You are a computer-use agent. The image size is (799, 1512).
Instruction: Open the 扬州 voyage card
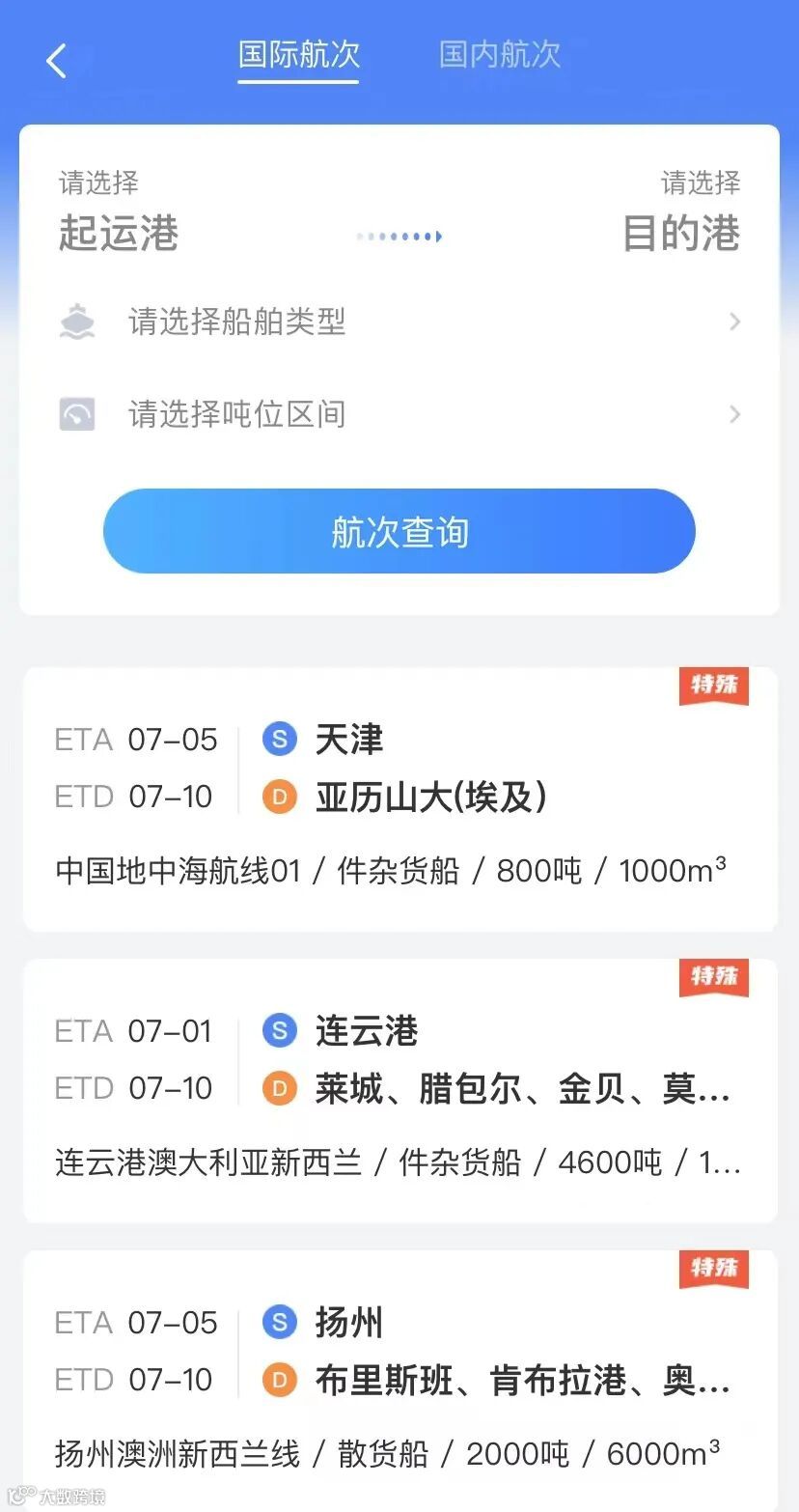(399, 1381)
